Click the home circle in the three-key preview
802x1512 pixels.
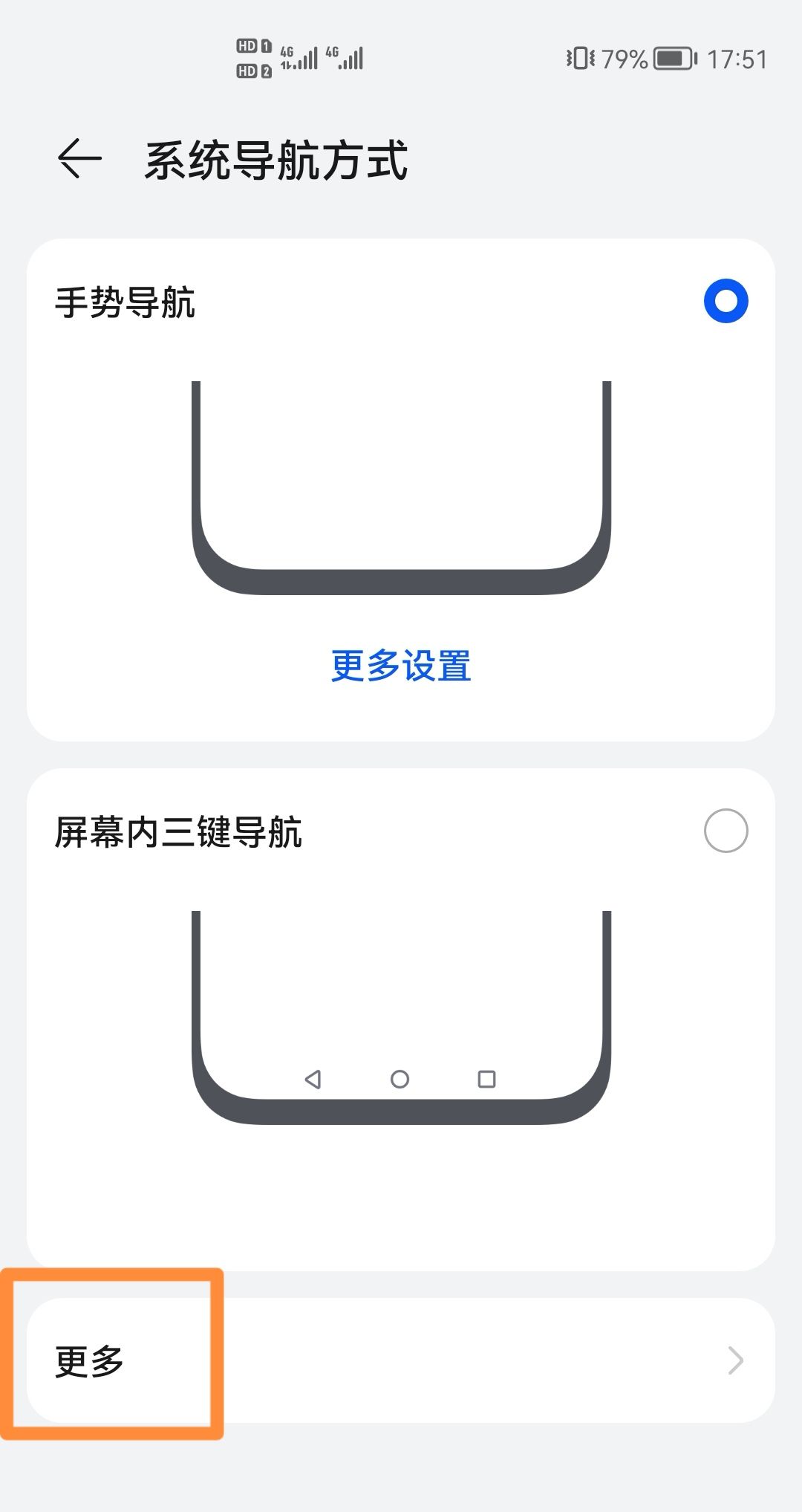tap(400, 1080)
